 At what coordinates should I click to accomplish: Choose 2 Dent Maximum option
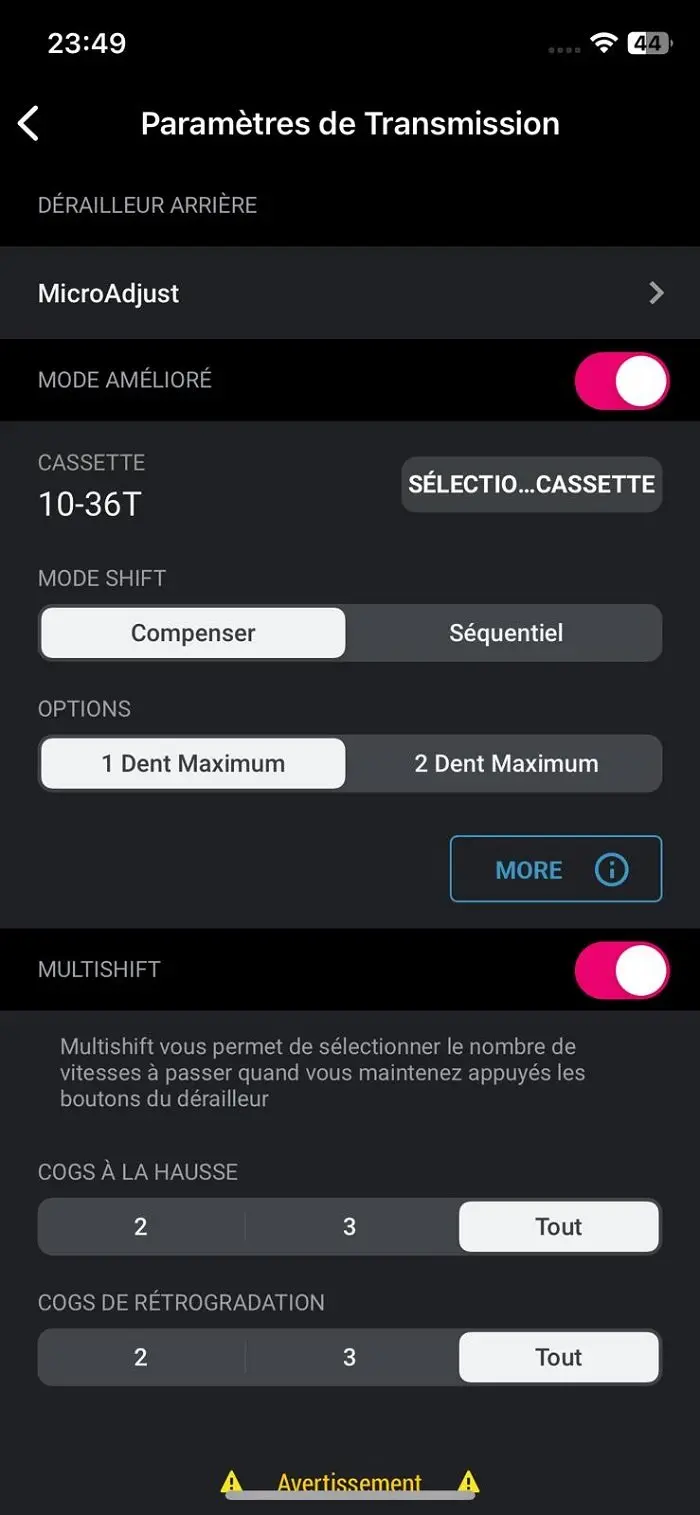click(506, 764)
